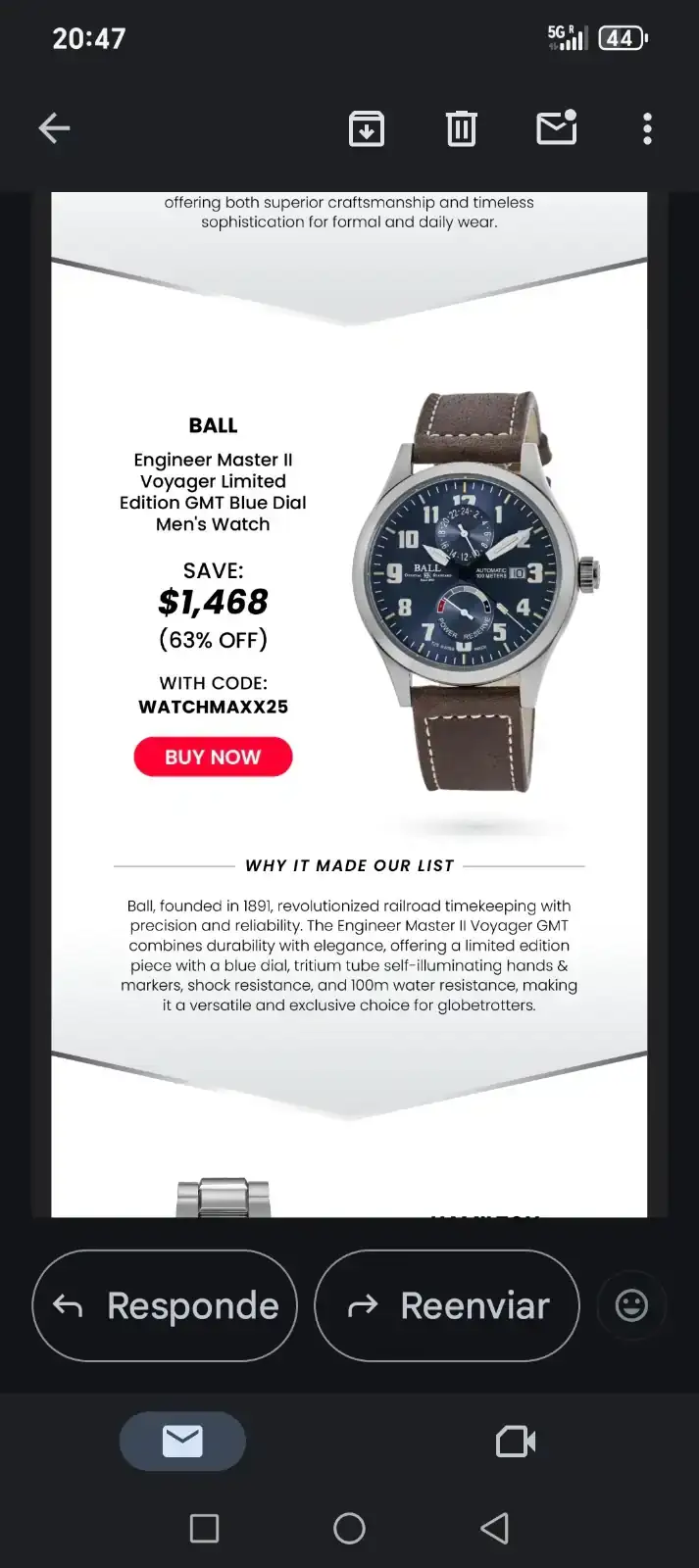699x1568 pixels.
Task: Delete this email
Action: click(461, 128)
